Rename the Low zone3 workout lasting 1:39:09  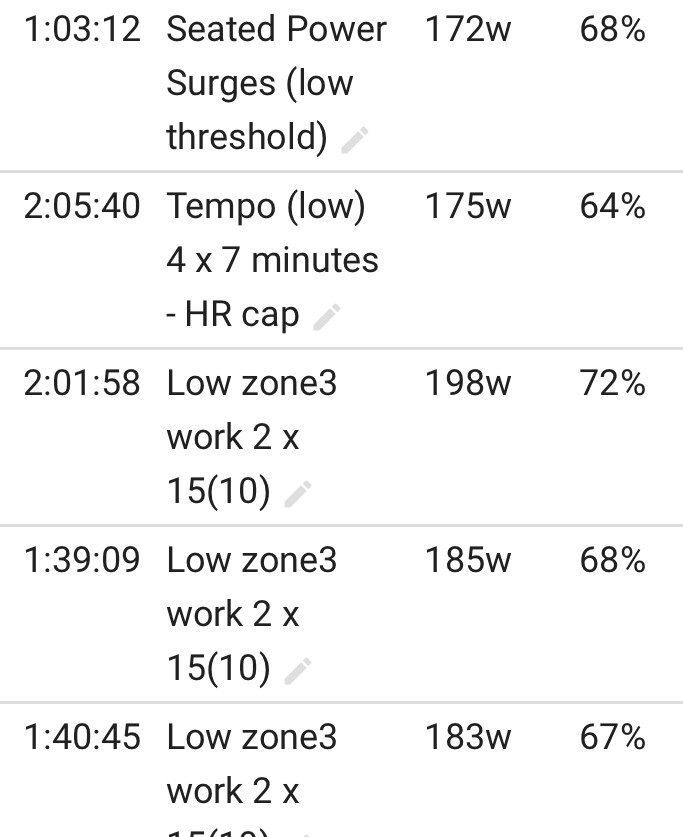click(x=297, y=670)
